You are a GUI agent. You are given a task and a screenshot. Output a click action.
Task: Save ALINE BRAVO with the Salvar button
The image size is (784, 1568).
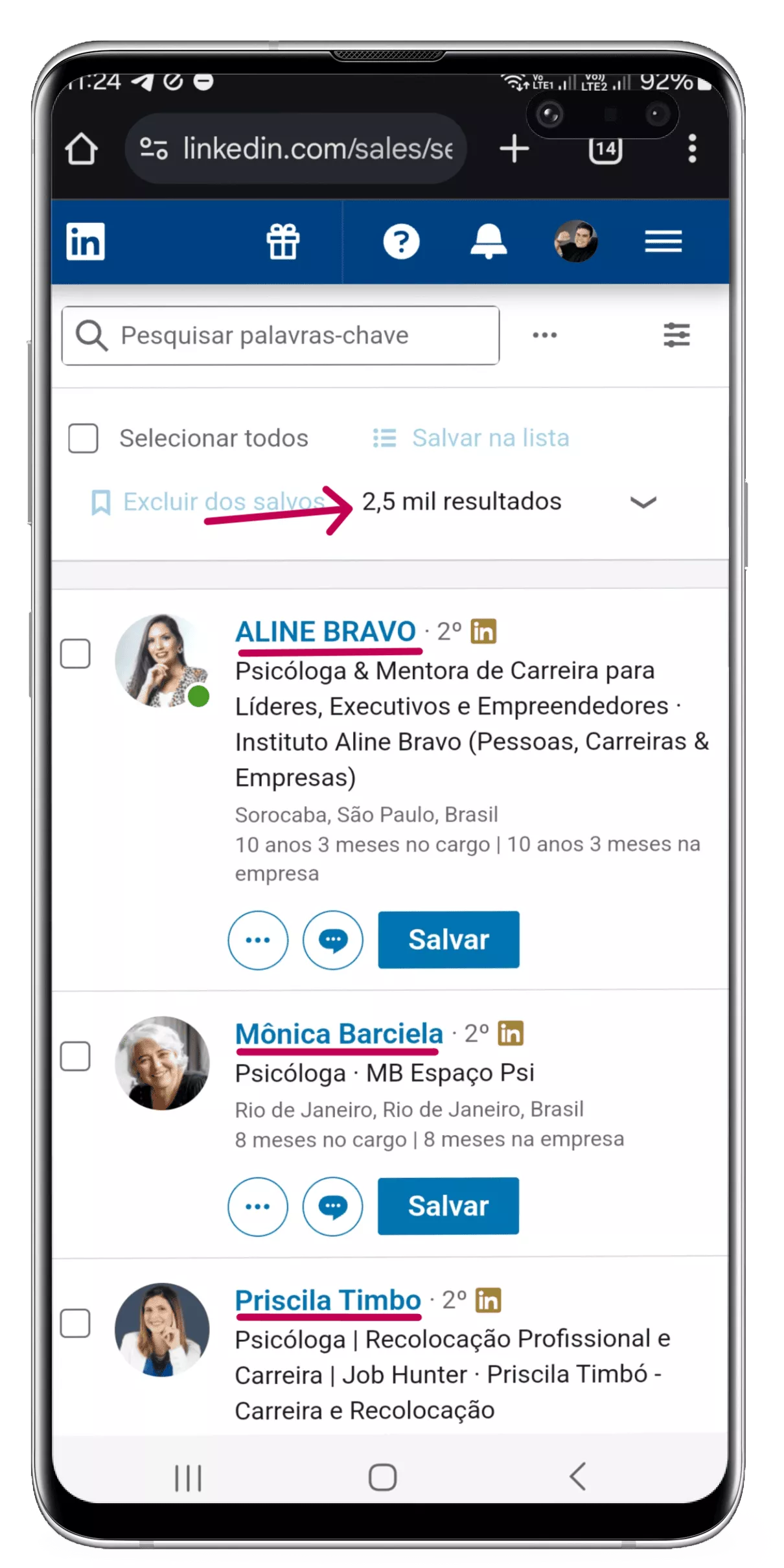tap(448, 940)
